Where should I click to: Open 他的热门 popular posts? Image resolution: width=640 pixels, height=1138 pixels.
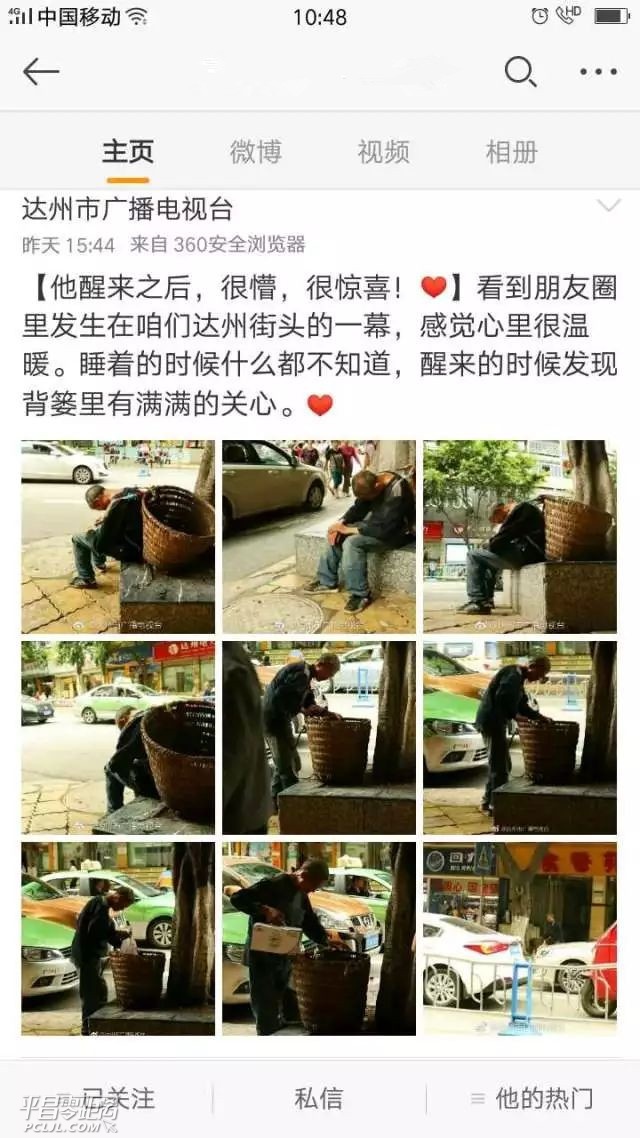pos(532,1098)
